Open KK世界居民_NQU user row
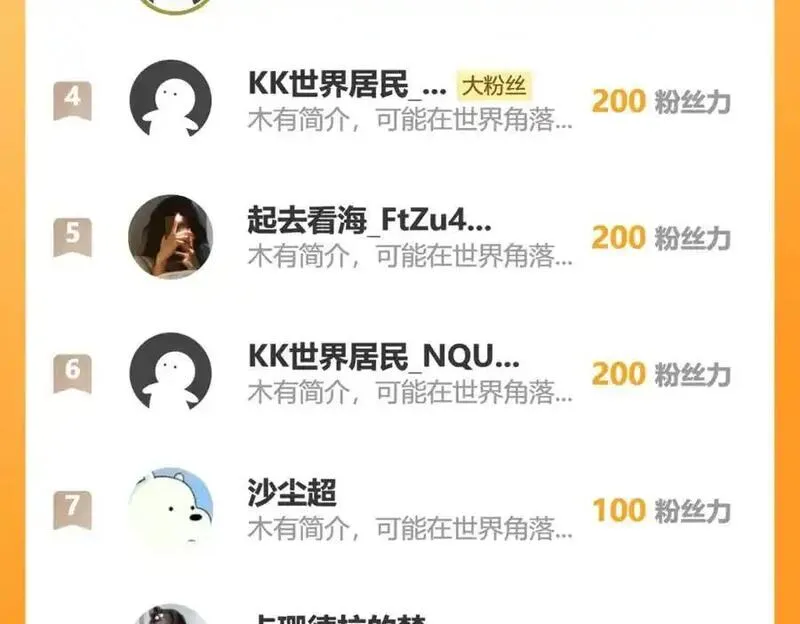 (400, 372)
